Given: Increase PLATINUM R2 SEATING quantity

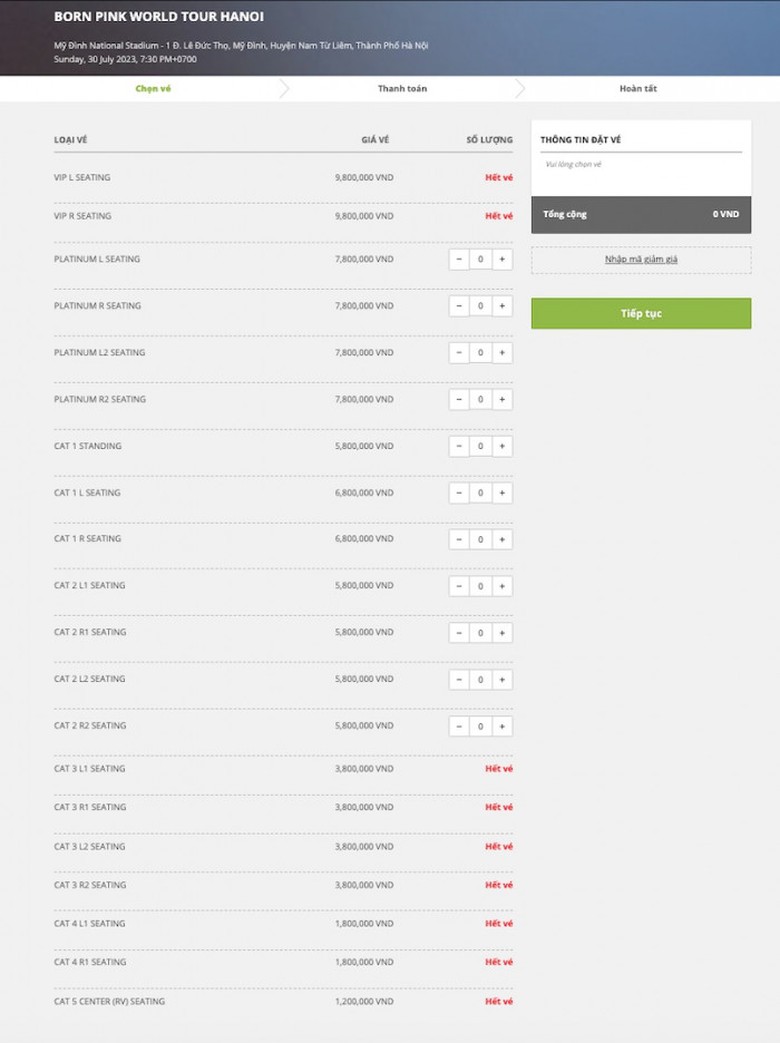Looking at the screenshot, I should click(502, 399).
